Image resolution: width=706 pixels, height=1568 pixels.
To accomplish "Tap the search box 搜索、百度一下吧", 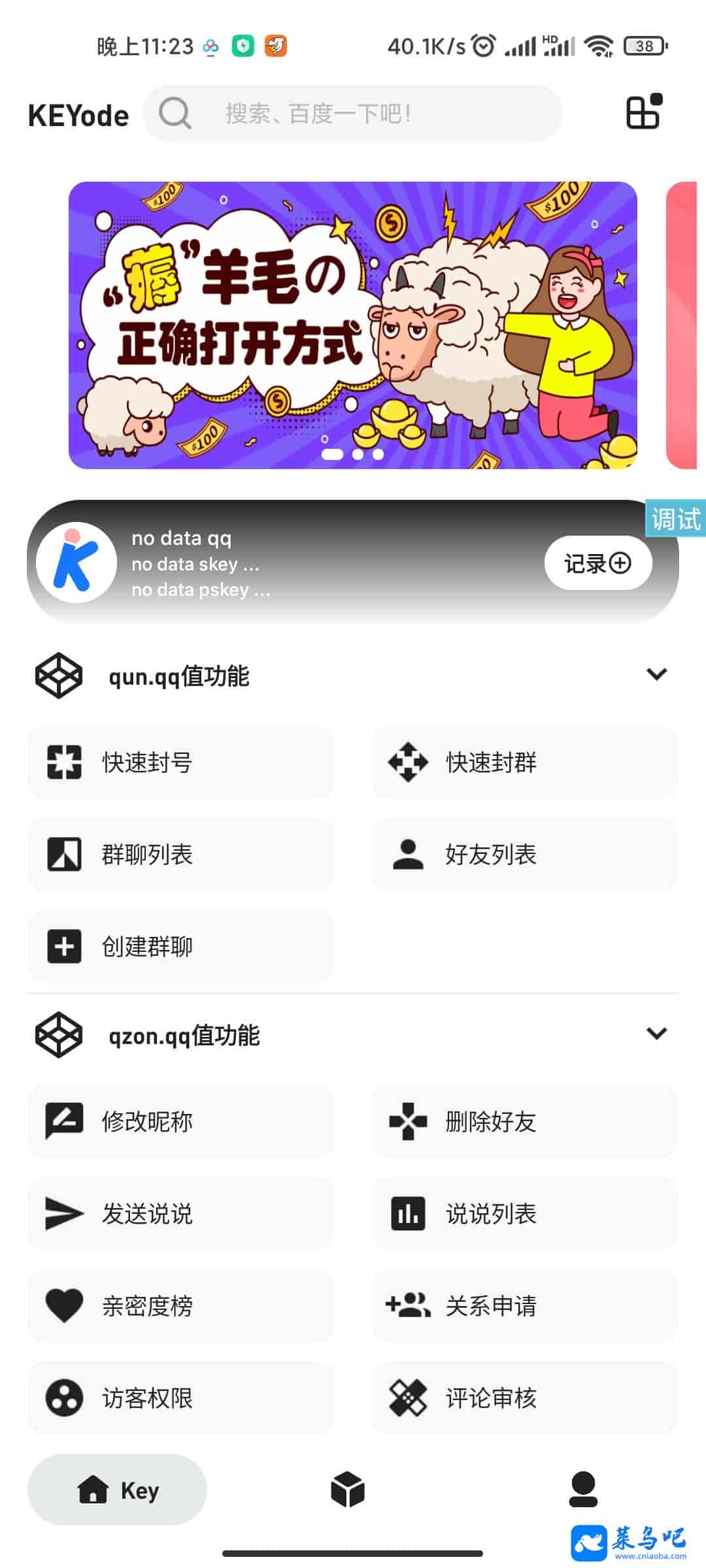I will (x=353, y=114).
